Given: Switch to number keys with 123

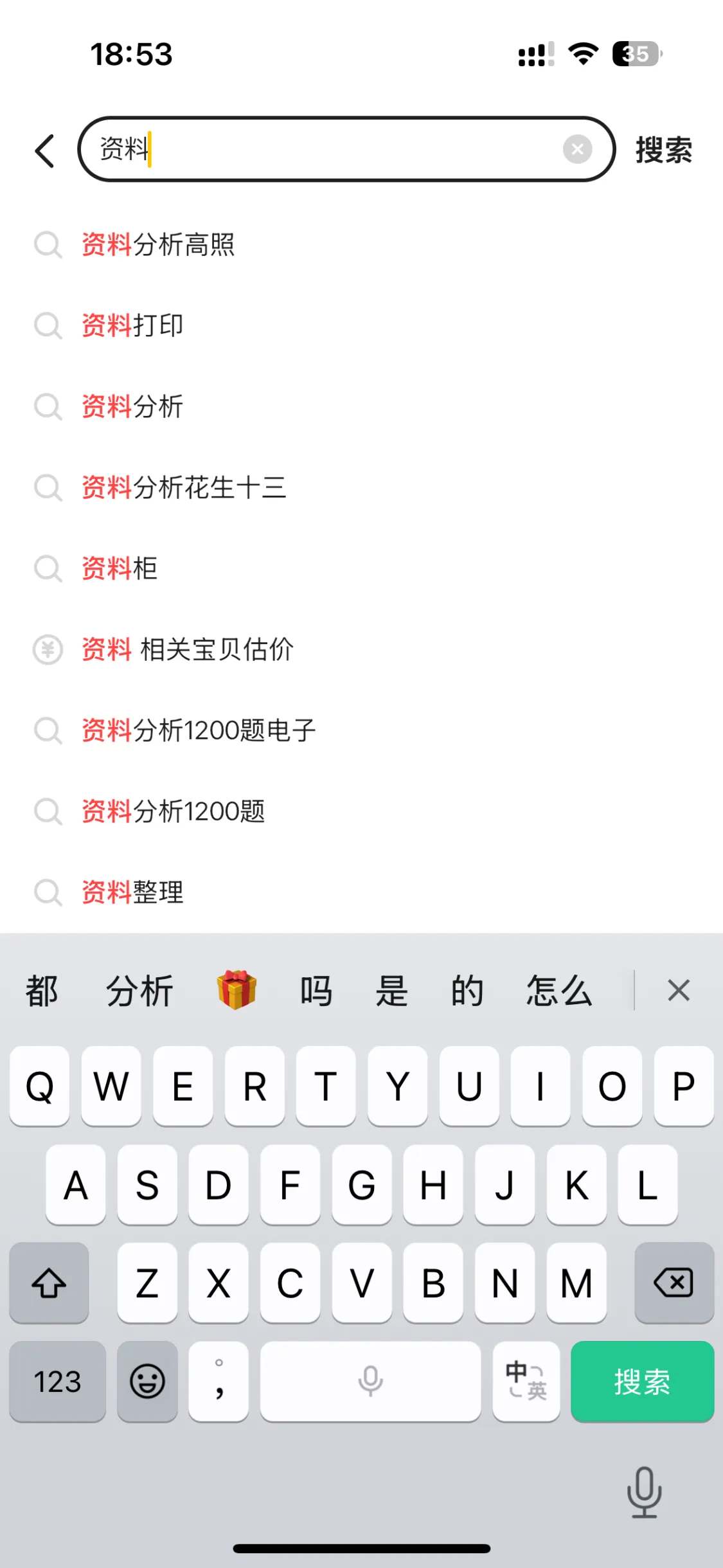Looking at the screenshot, I should (57, 1380).
